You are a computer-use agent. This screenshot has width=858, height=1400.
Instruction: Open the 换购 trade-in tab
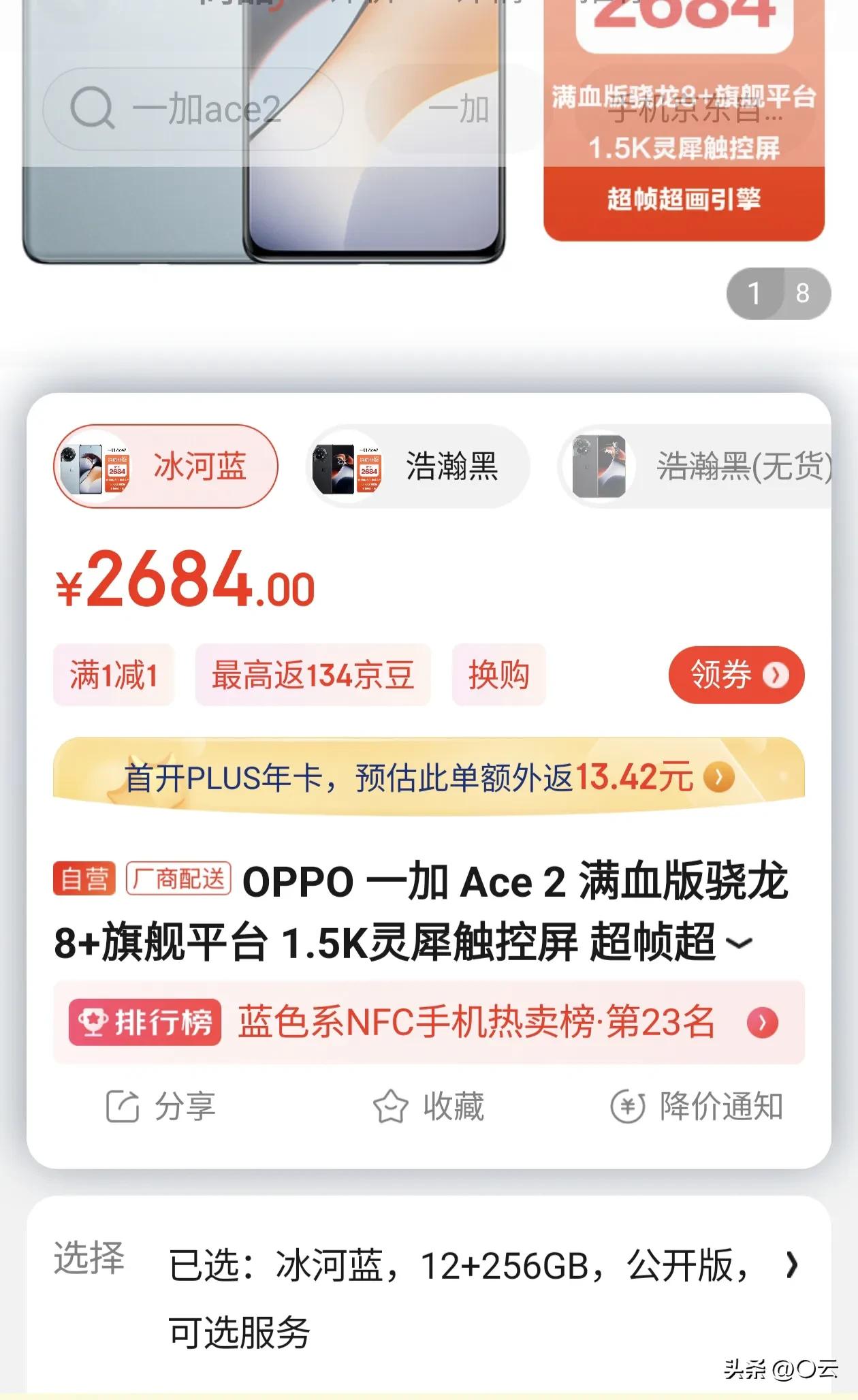(499, 673)
